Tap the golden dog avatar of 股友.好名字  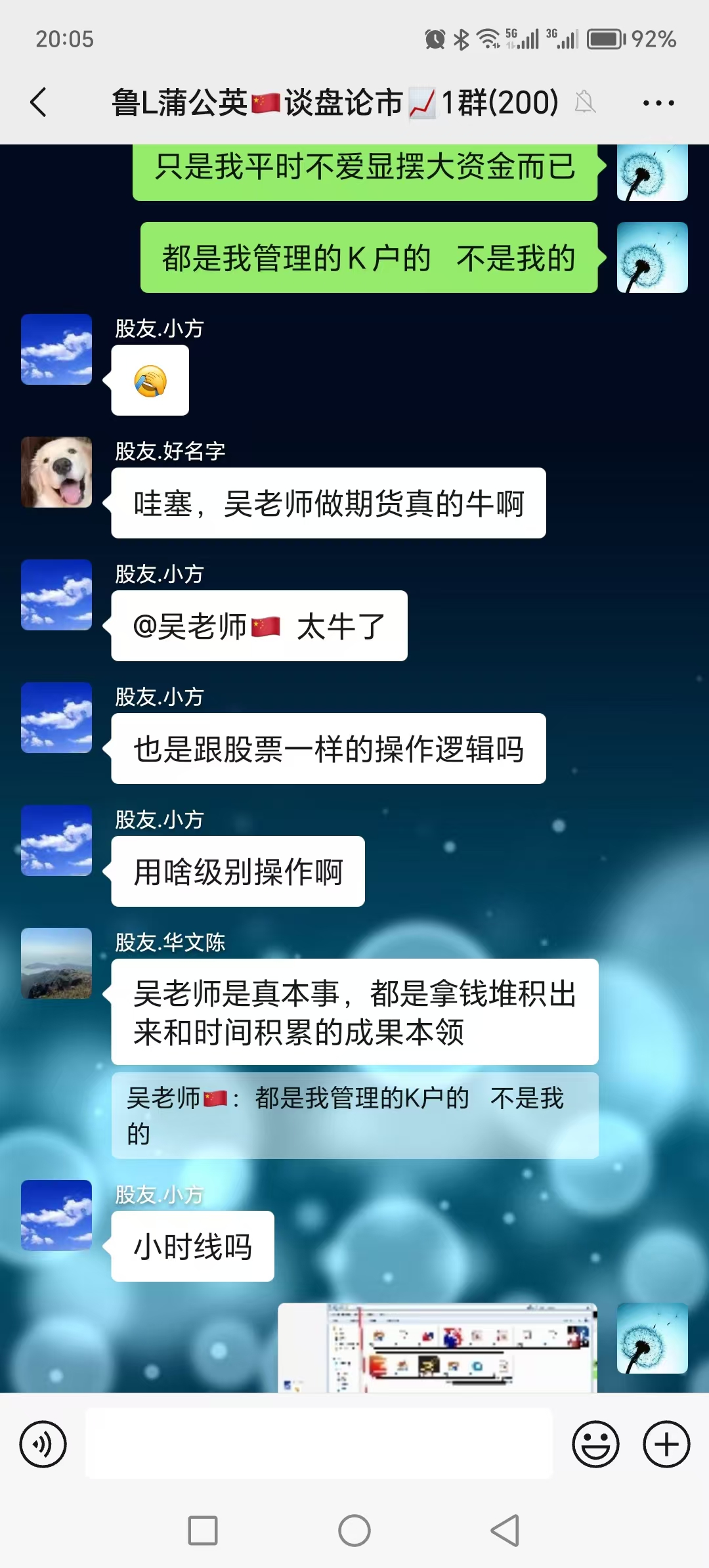pos(56,472)
